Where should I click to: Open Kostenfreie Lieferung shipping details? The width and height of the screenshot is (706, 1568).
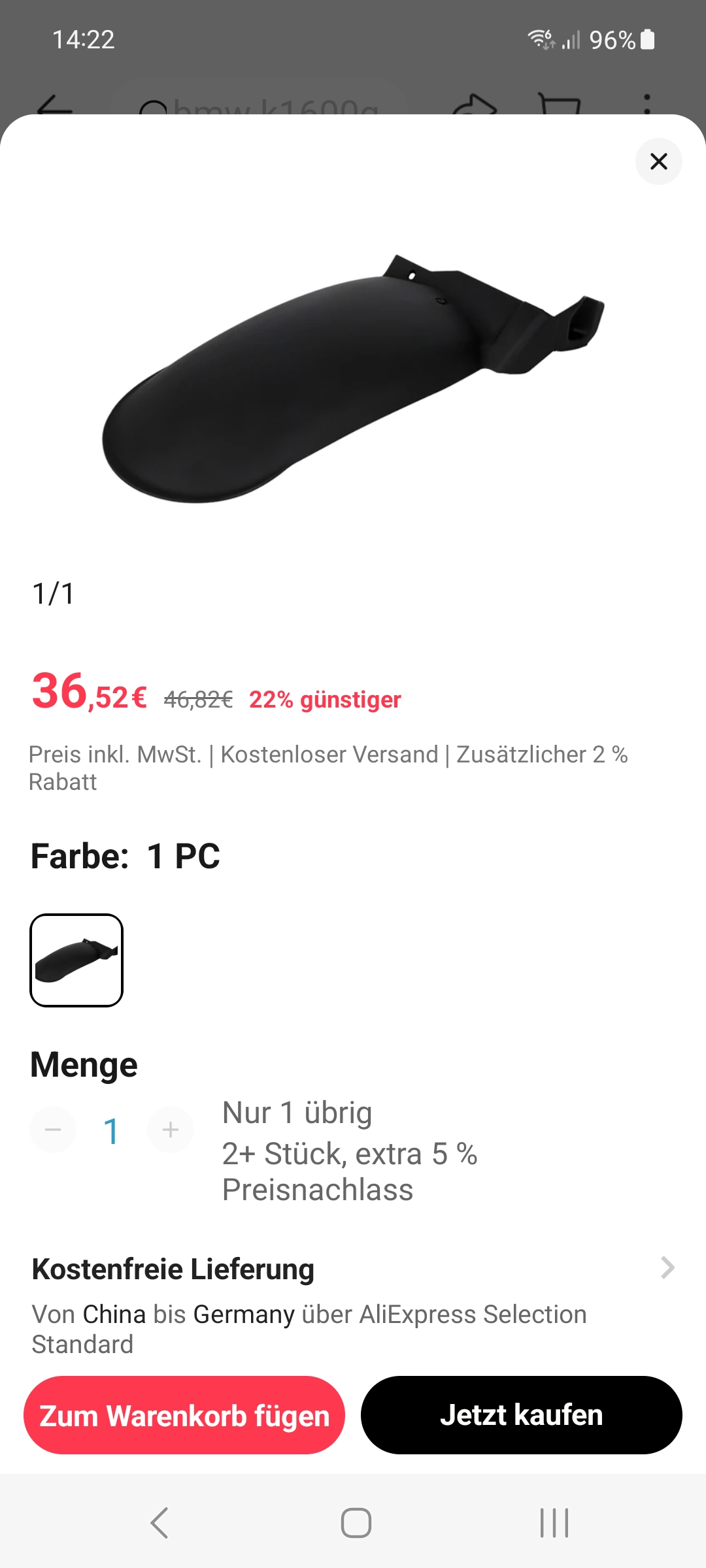pyautogui.click(x=667, y=1267)
